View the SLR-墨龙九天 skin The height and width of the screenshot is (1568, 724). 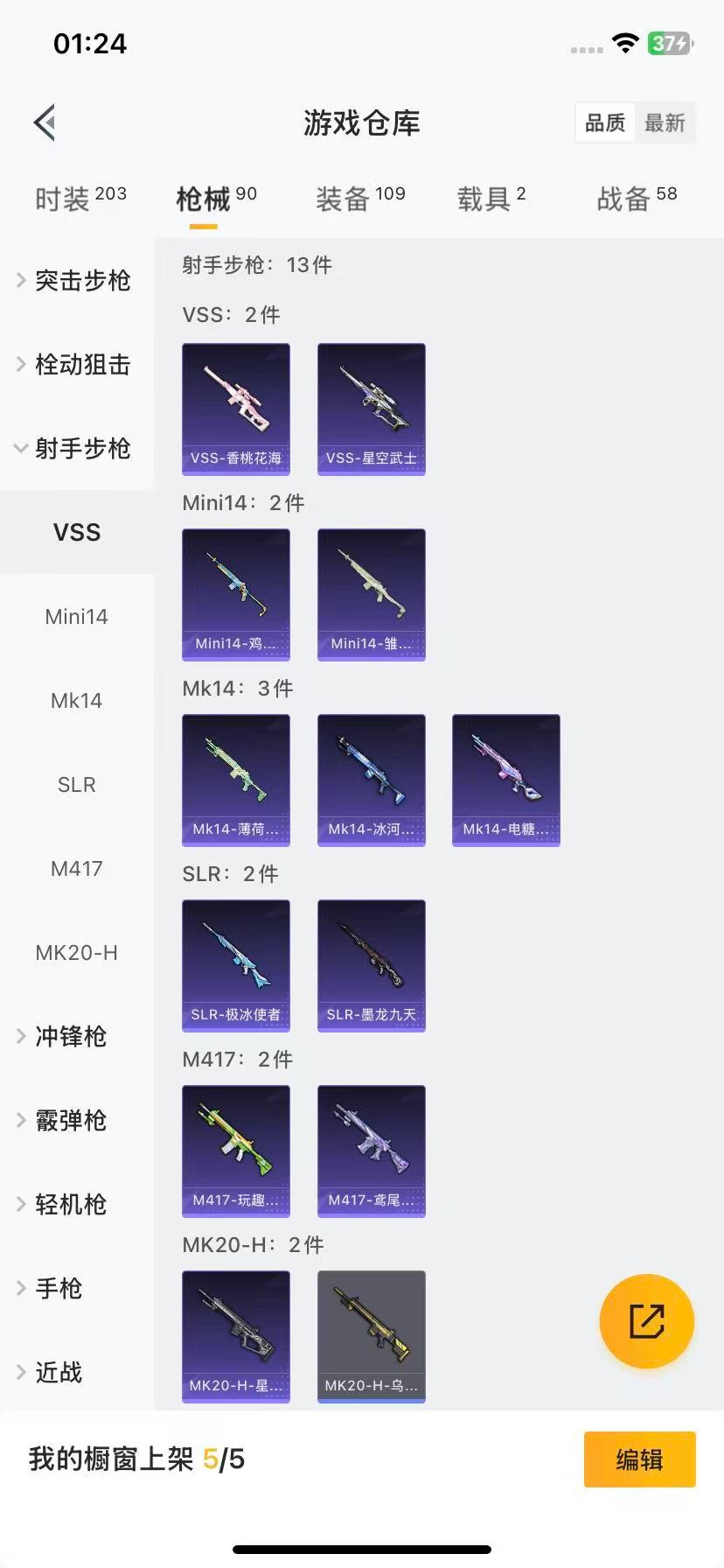(x=372, y=966)
